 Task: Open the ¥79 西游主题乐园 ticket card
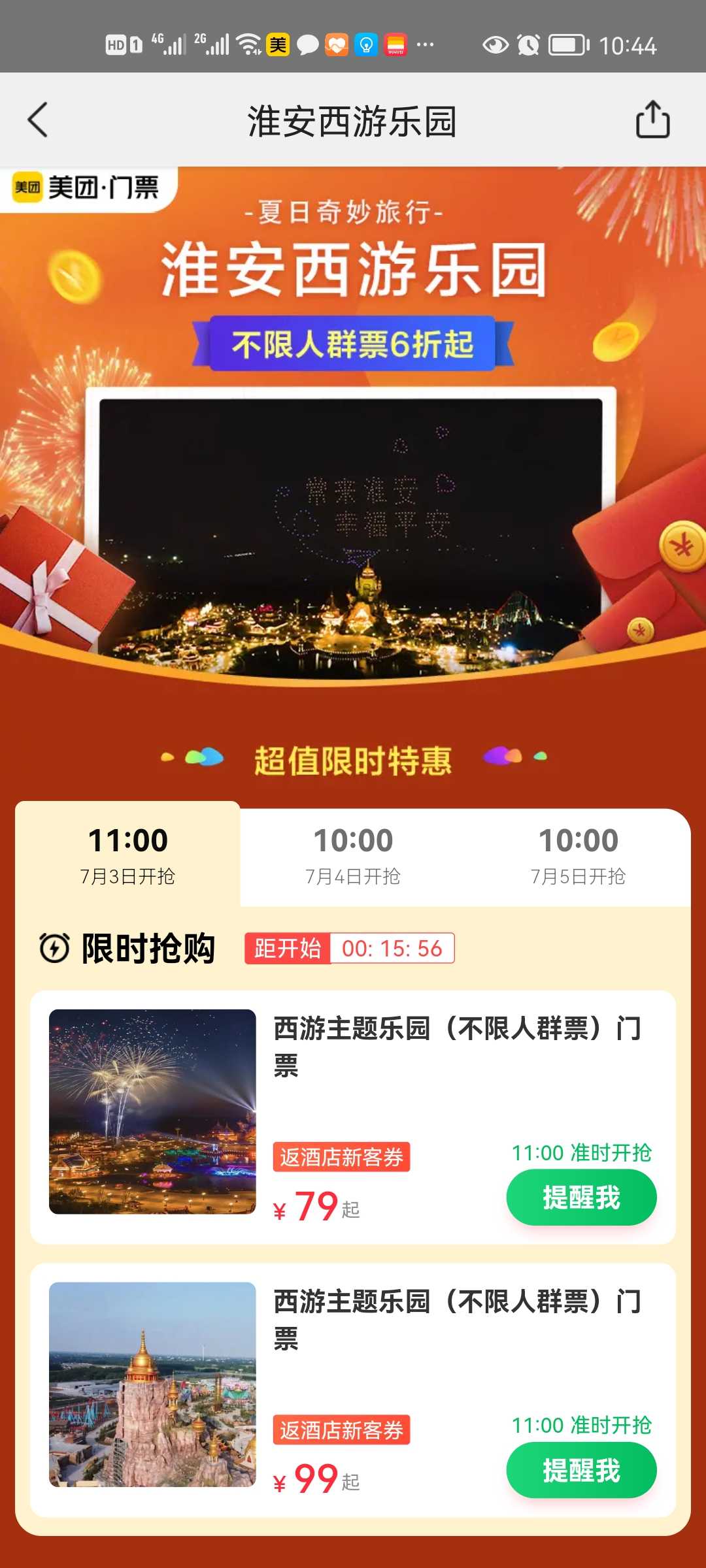(x=353, y=1117)
